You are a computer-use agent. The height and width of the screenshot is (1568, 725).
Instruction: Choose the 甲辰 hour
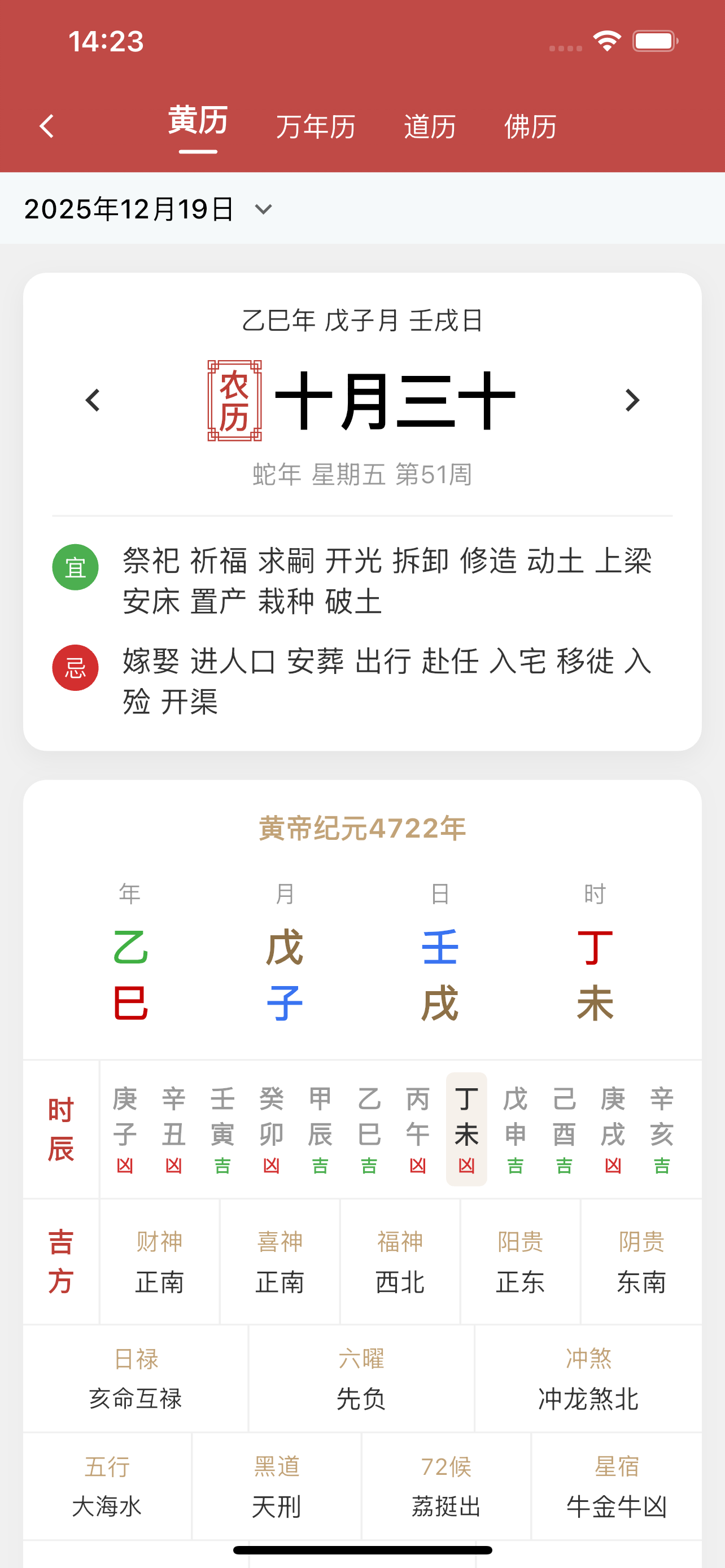click(x=320, y=1129)
